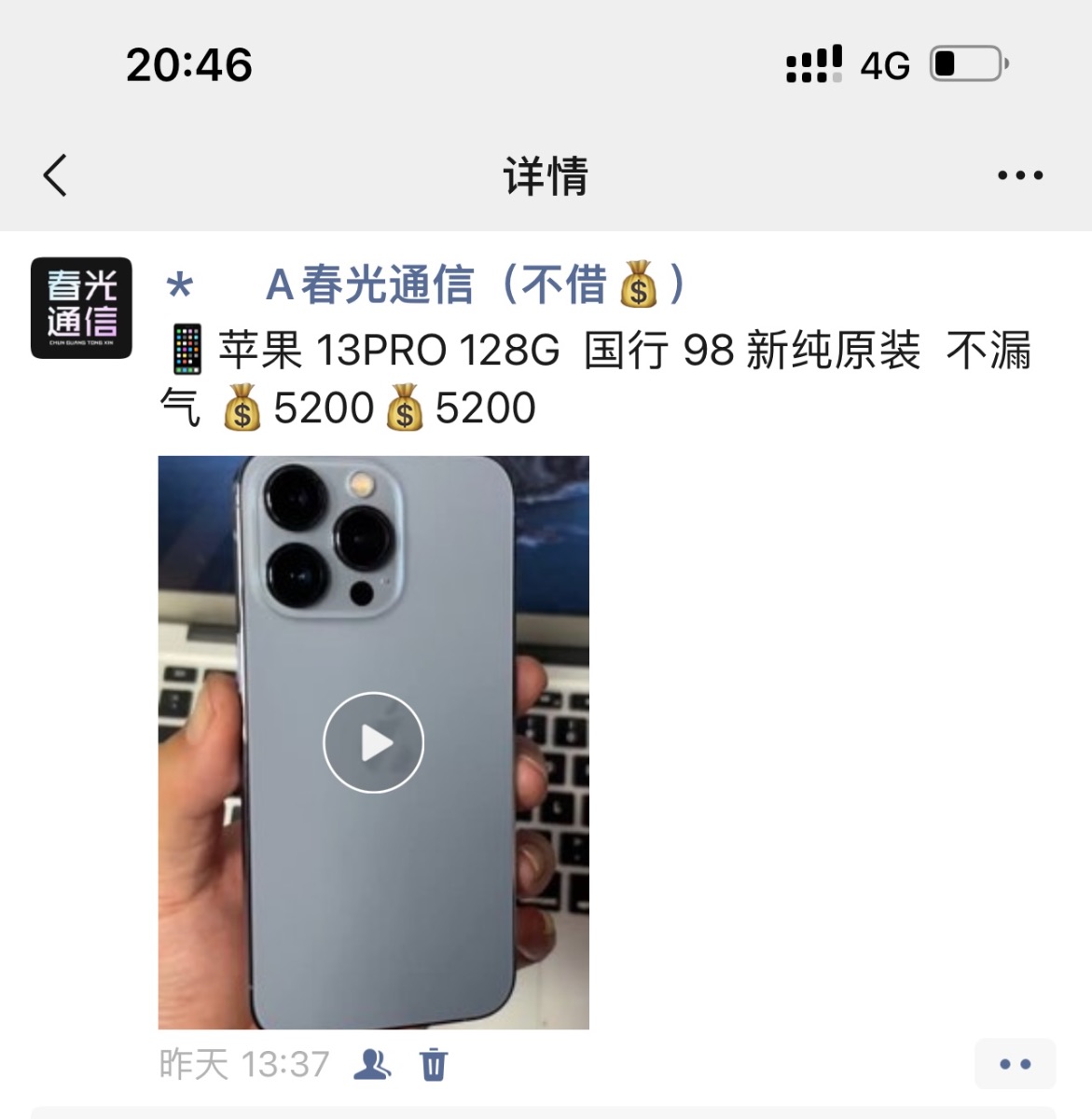Screen dimensions: 1092x1119
Task: Open the like and comment two-dot button
Action: tap(1015, 1064)
